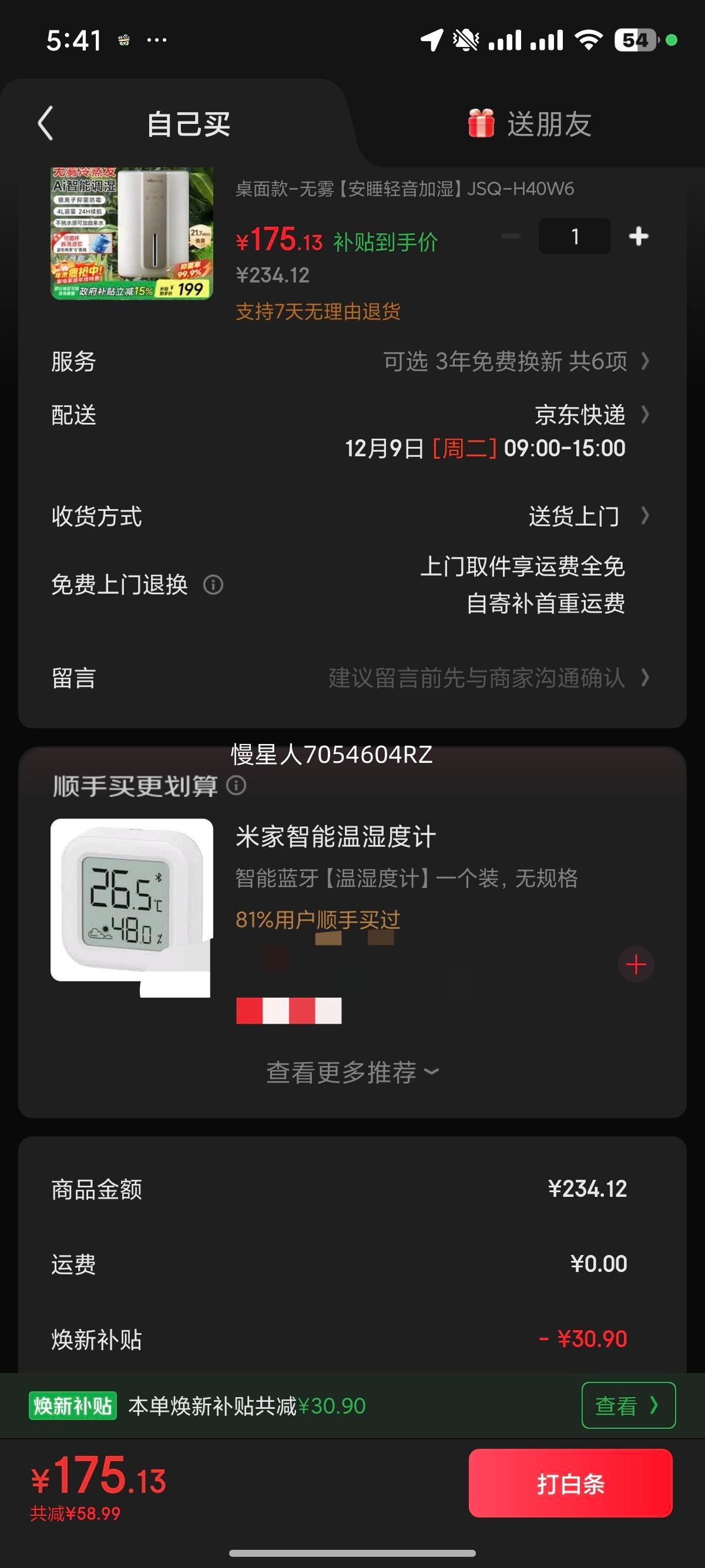Open the 服务 options via its chevron
The height and width of the screenshot is (1568, 705).
(x=644, y=362)
